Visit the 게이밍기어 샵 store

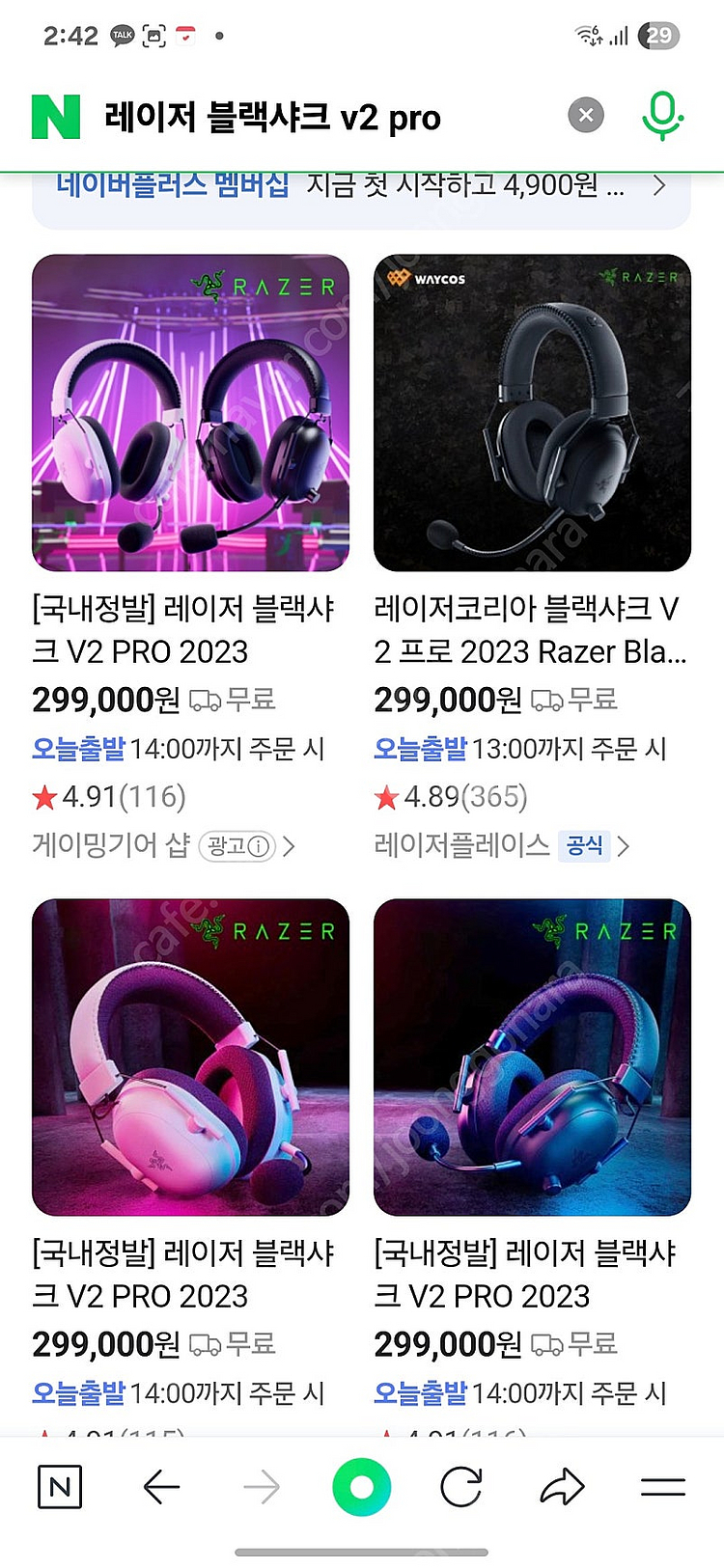coord(111,845)
